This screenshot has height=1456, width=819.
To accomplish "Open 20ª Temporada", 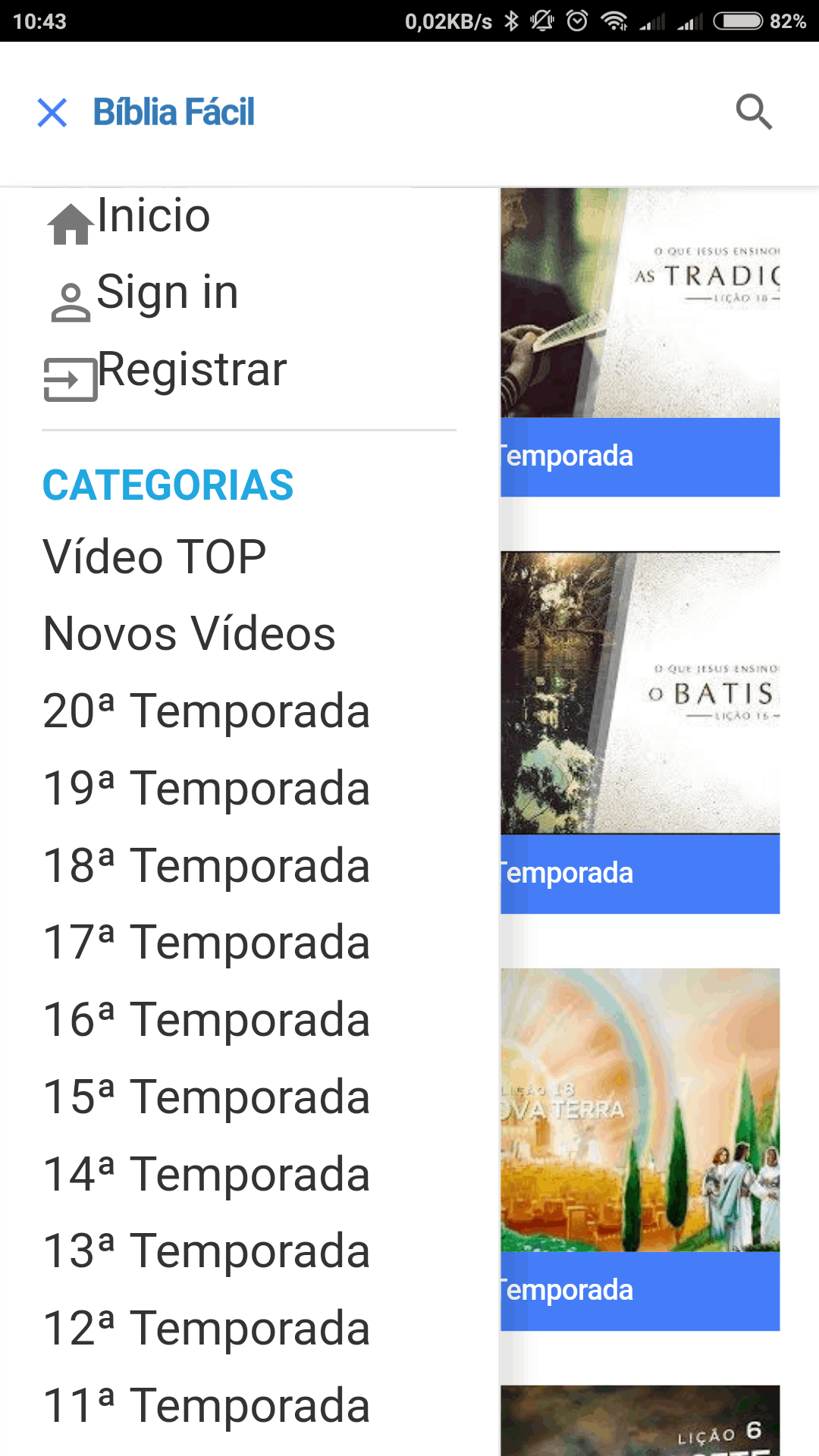I will [x=206, y=711].
